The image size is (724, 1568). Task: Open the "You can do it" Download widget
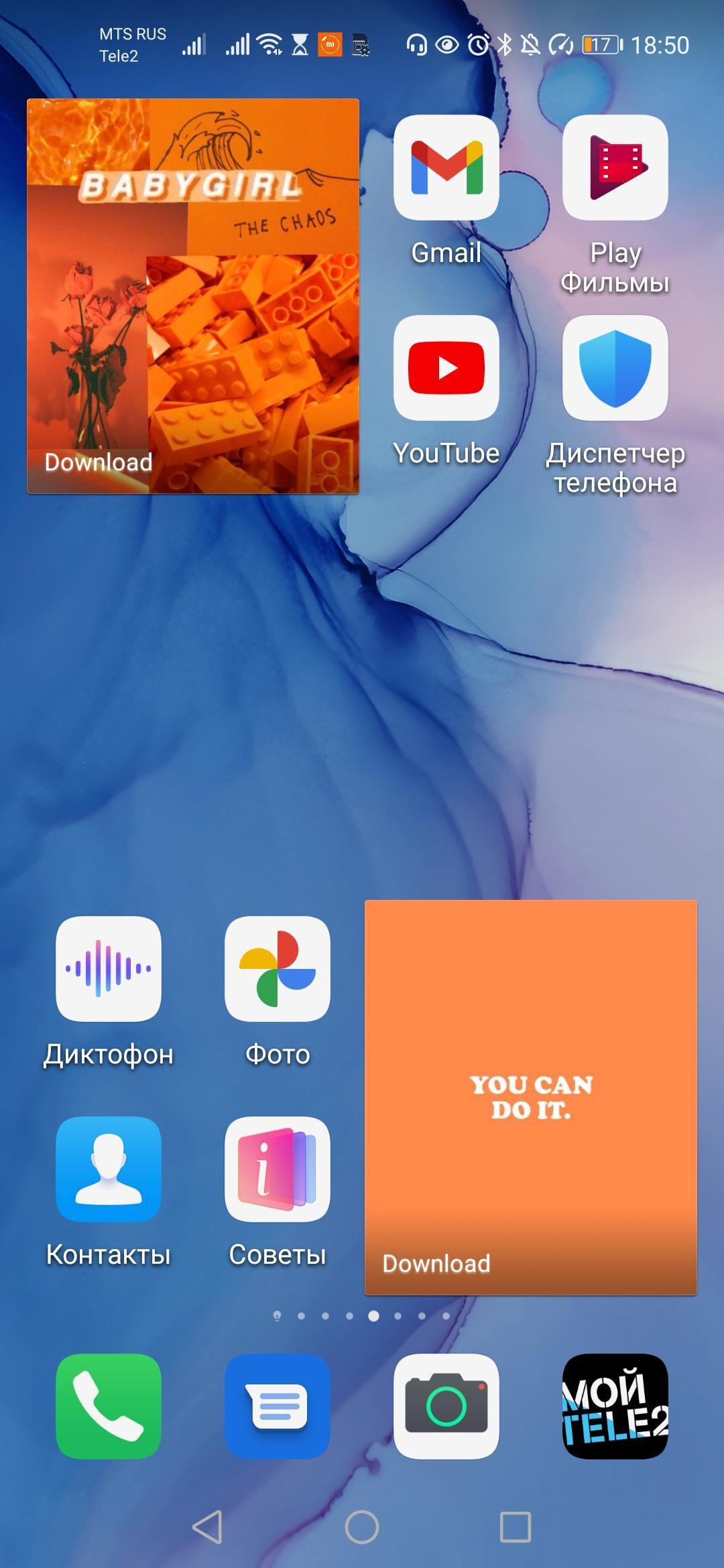pos(531,1098)
